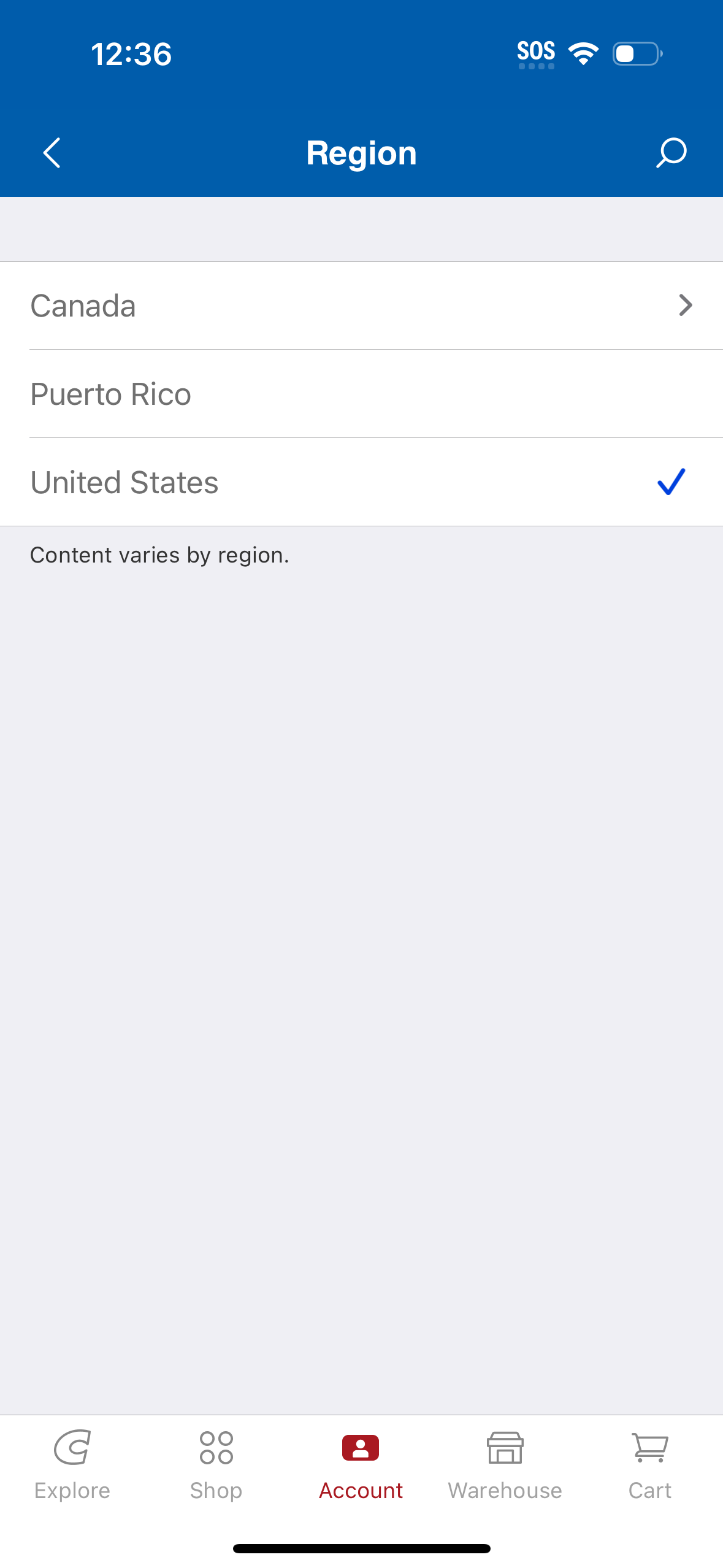Tap the Wi-Fi icon in status bar
The width and height of the screenshot is (723, 1568).
click(x=583, y=53)
